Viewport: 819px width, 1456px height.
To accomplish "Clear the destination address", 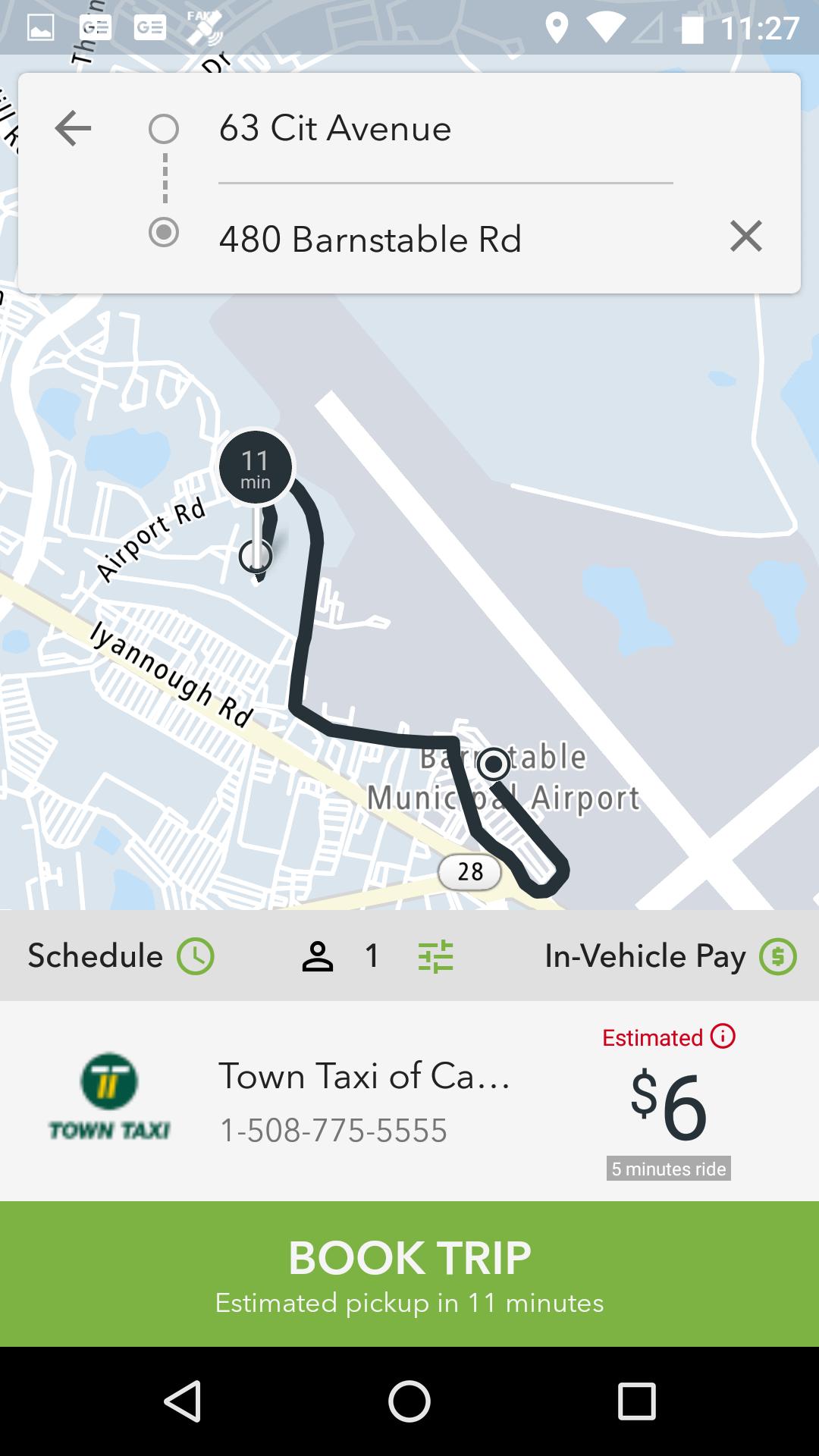I will (x=745, y=237).
